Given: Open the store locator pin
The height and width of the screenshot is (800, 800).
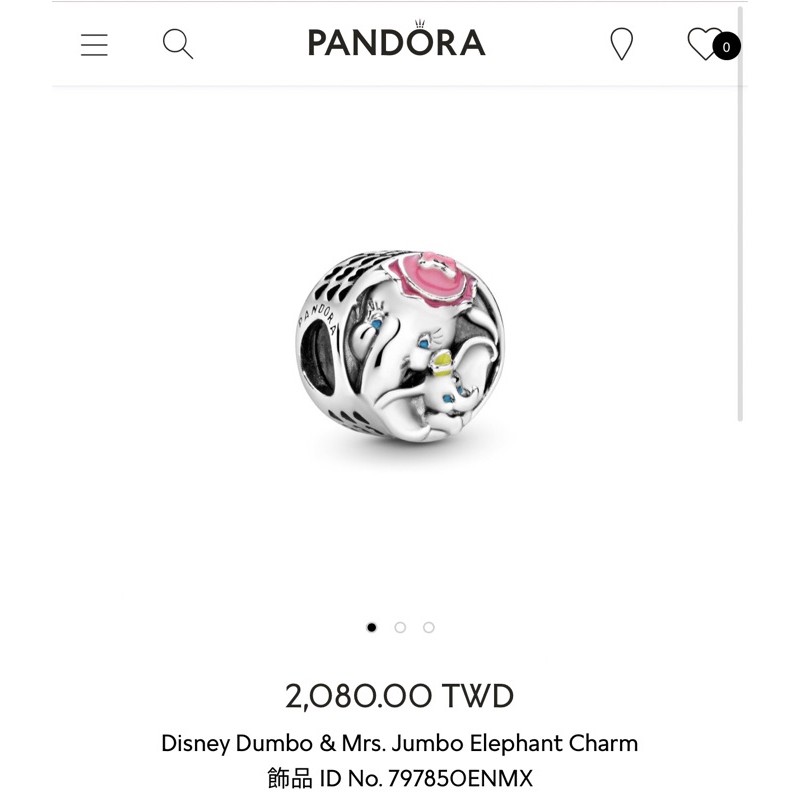Looking at the screenshot, I should (x=621, y=44).
